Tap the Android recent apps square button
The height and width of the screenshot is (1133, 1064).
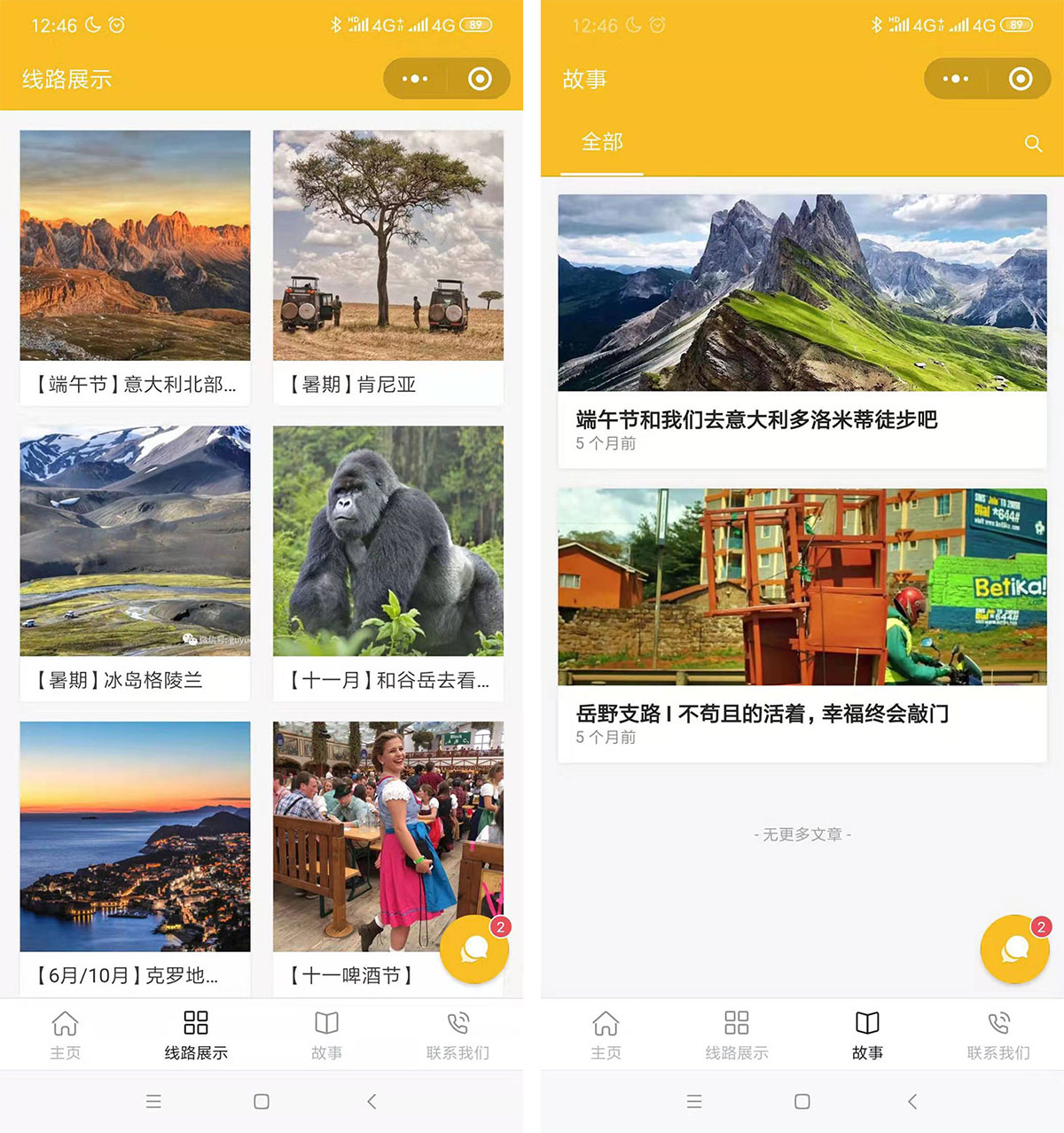pyautogui.click(x=262, y=1101)
